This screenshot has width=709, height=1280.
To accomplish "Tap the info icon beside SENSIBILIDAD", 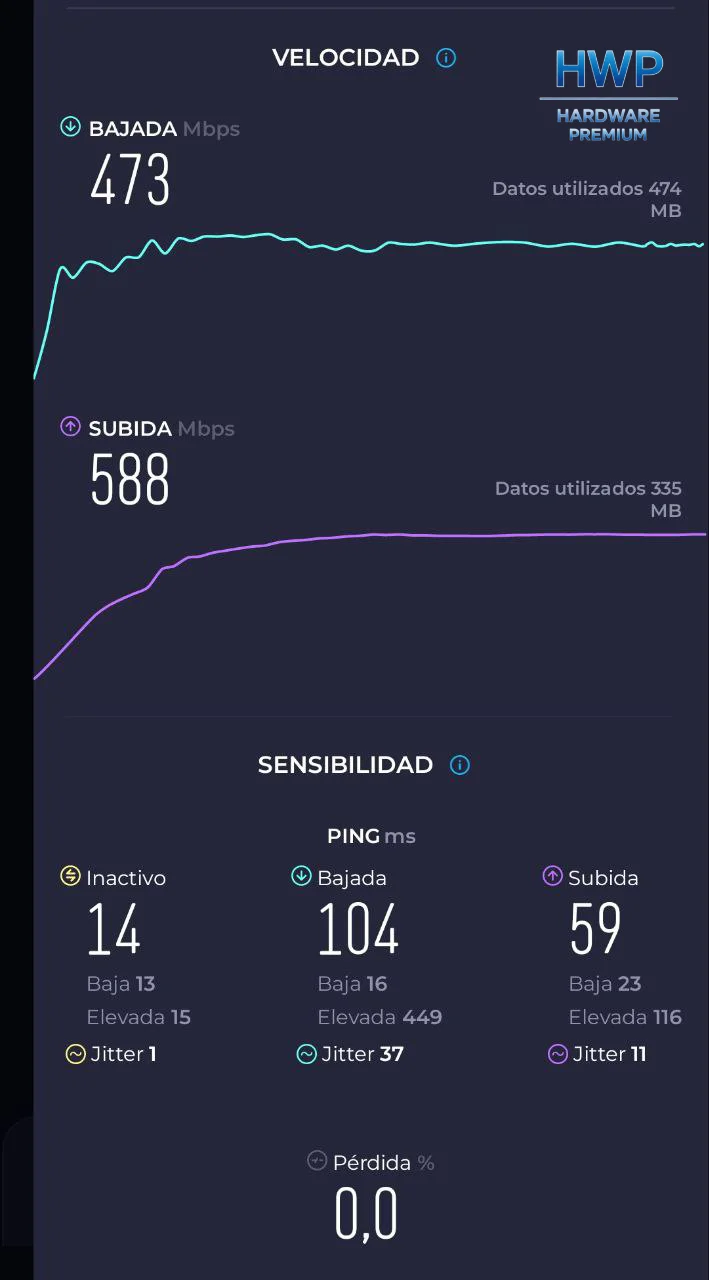I will [x=460, y=765].
